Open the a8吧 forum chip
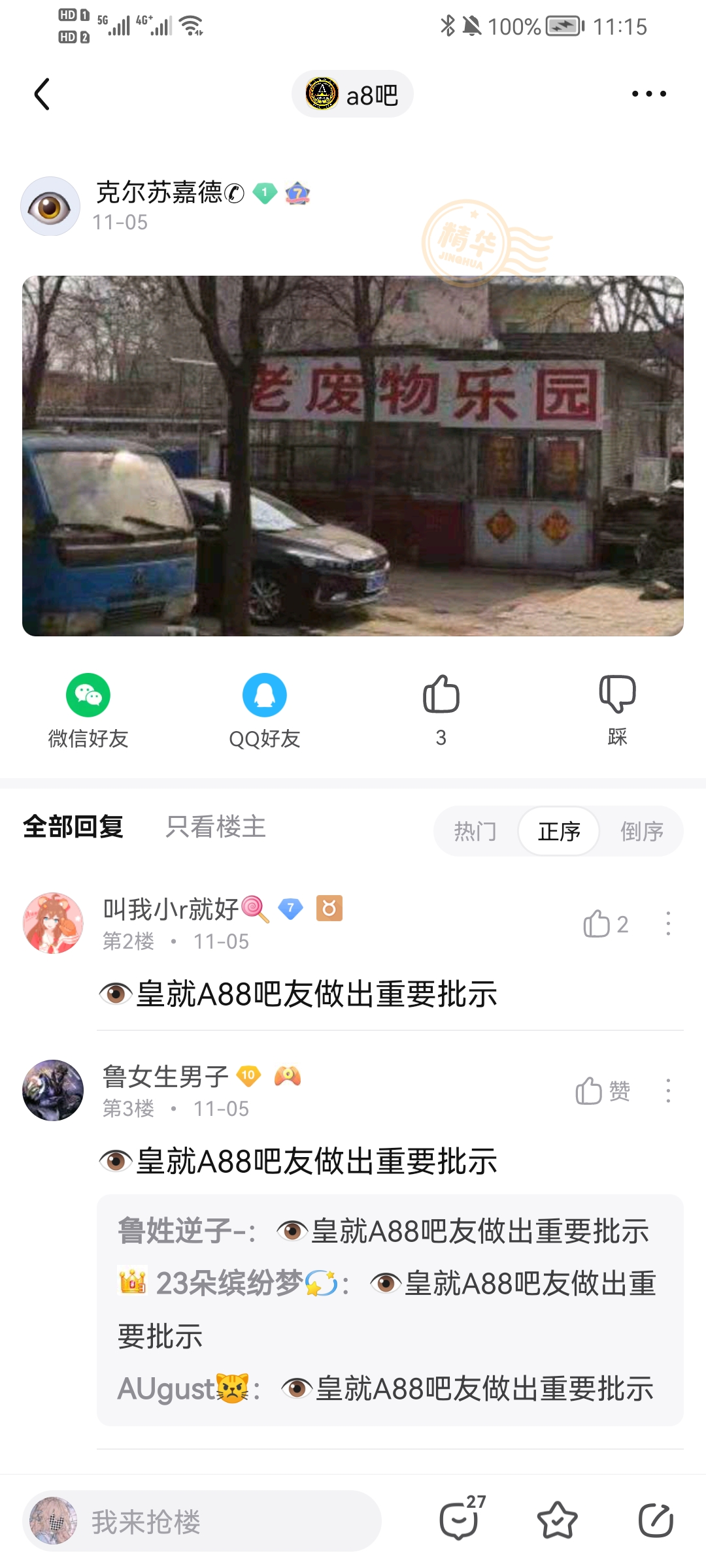The width and height of the screenshot is (706, 1568). click(x=352, y=95)
